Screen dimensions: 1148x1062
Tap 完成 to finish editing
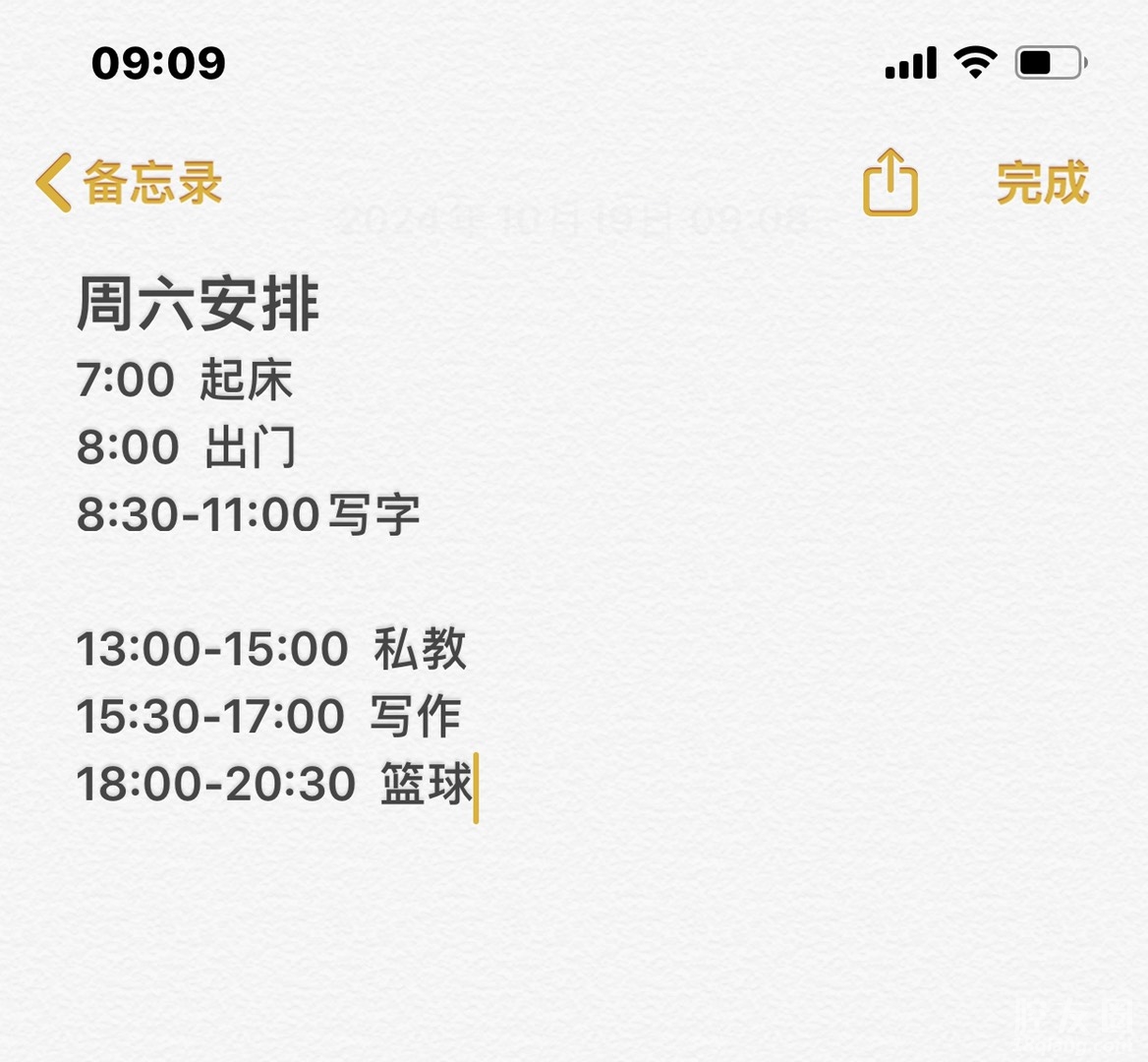click(1042, 183)
